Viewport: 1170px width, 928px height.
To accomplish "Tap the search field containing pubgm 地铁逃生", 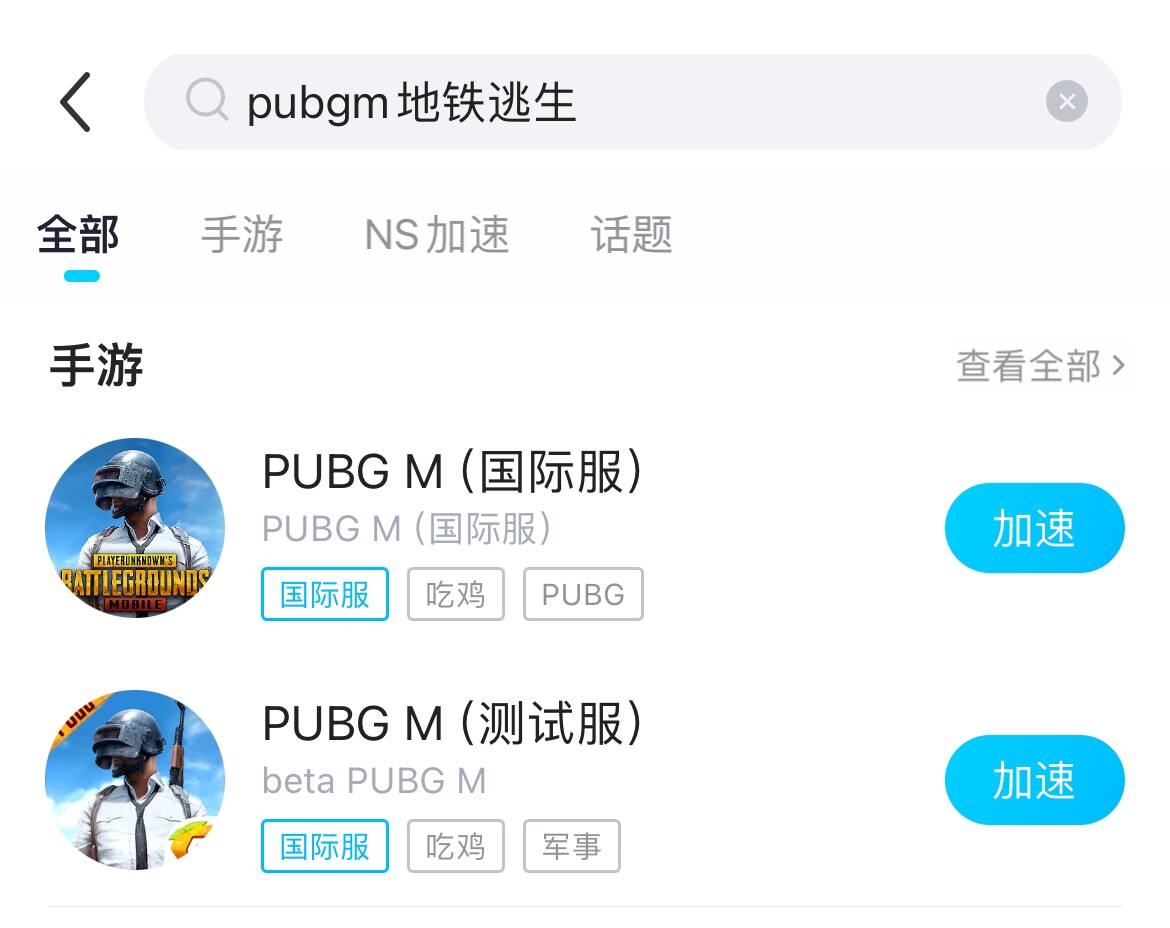I will tap(600, 102).
